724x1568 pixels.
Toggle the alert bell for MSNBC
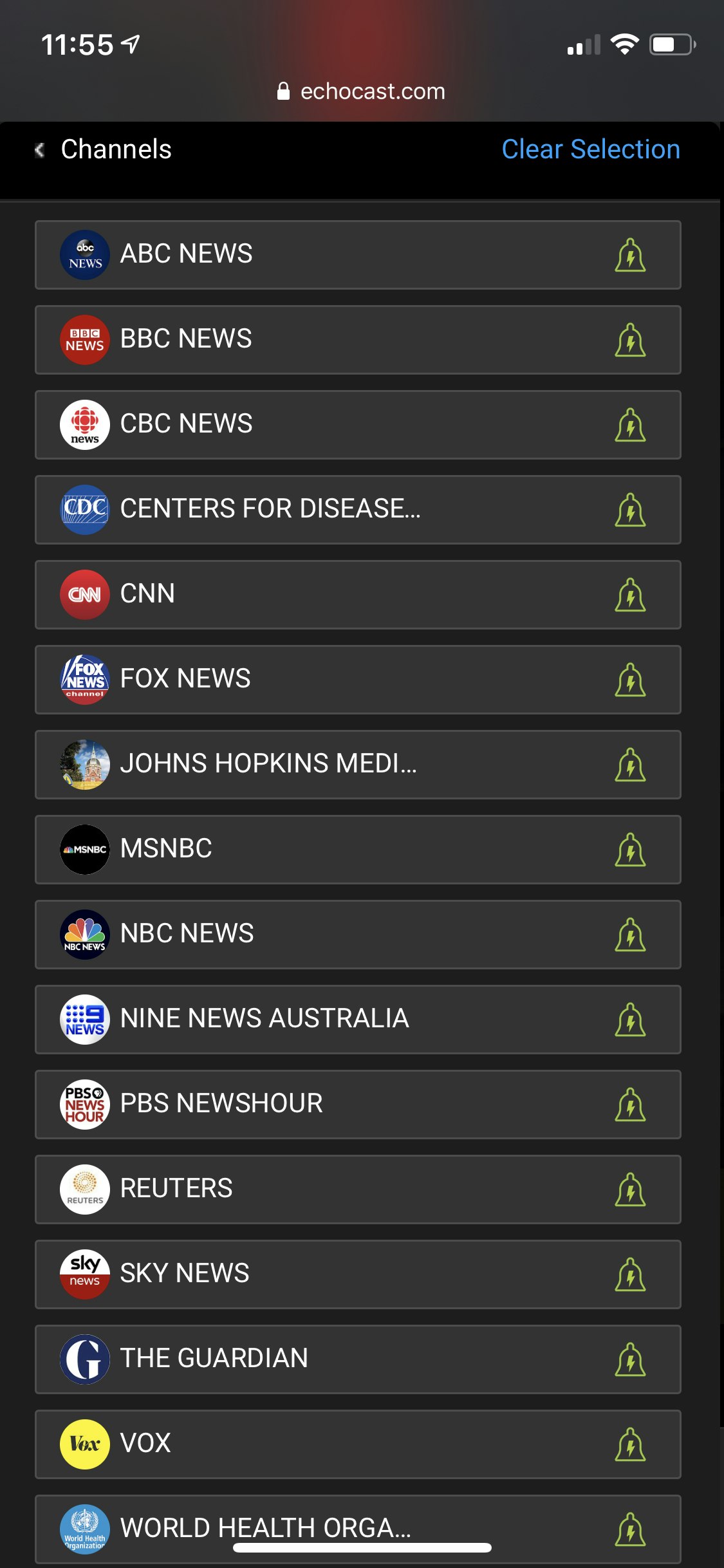point(630,850)
